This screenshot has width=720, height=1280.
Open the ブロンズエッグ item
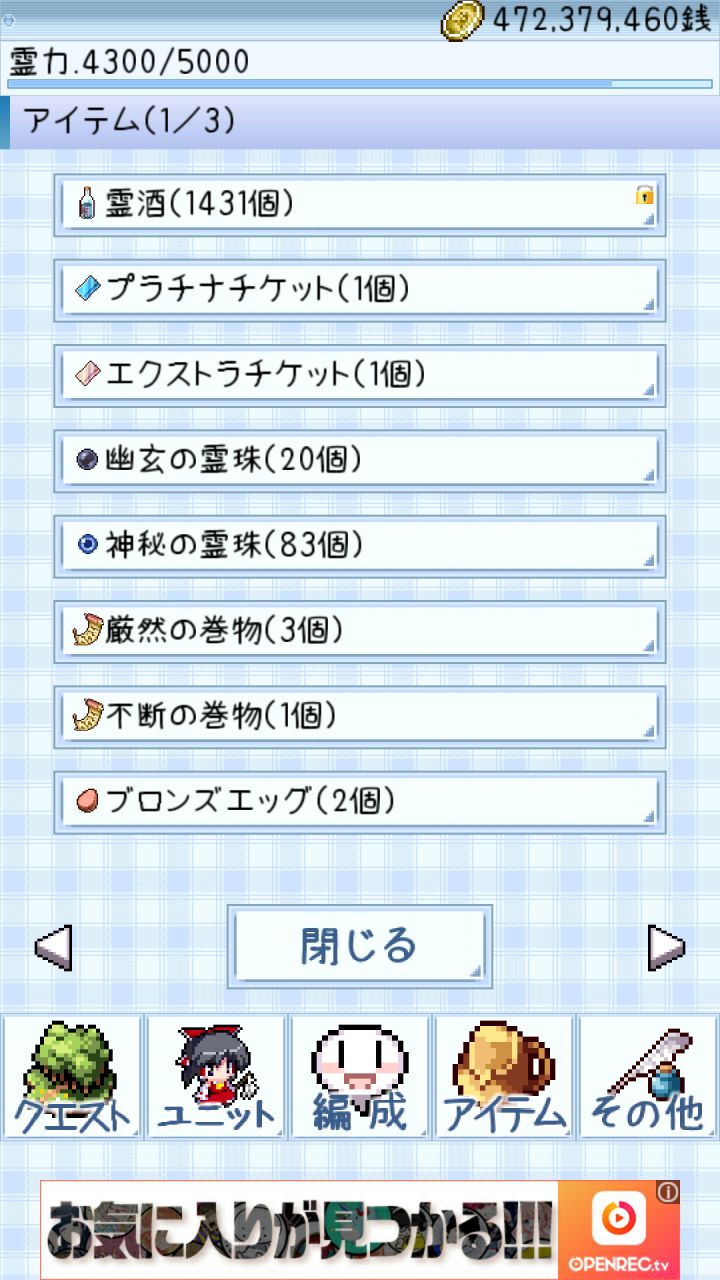[359, 801]
